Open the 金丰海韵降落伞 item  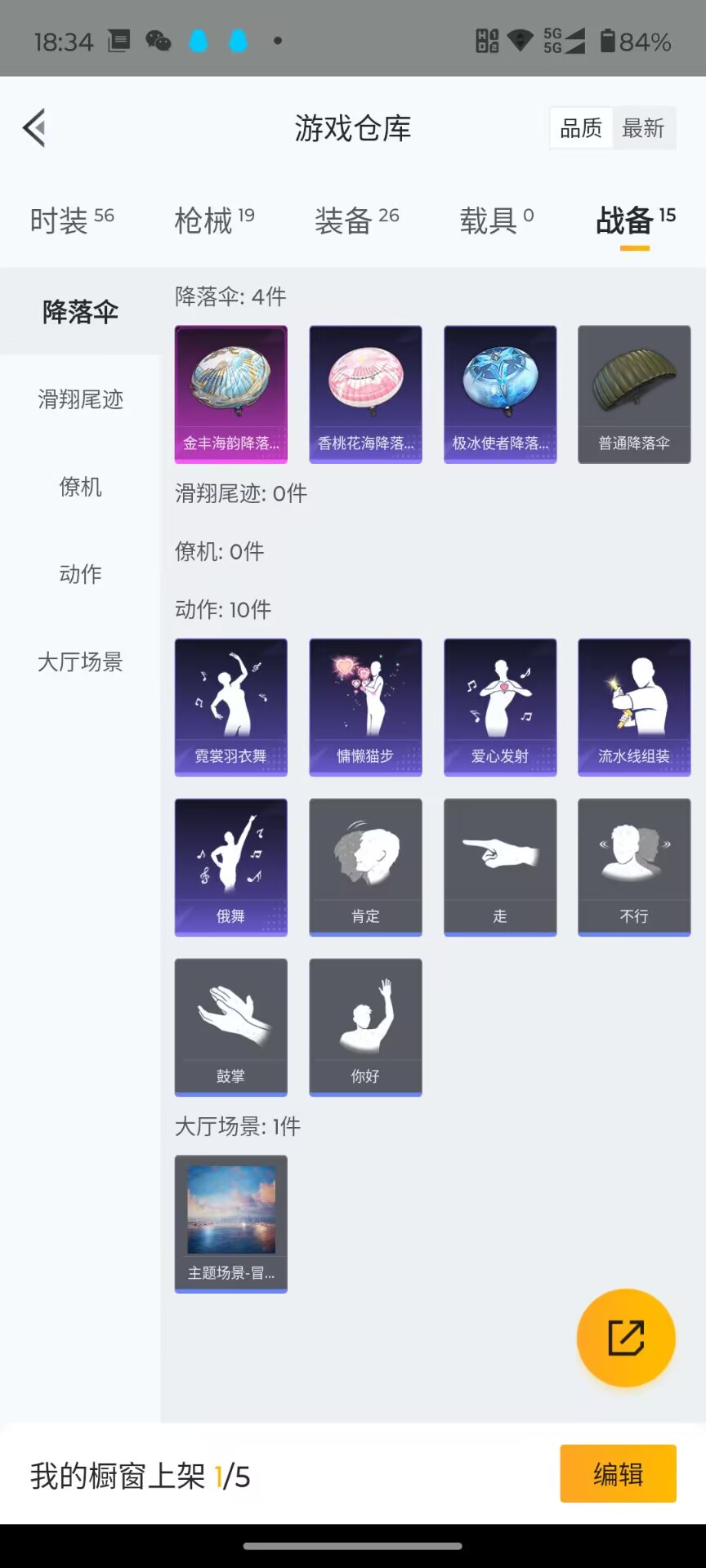click(231, 394)
